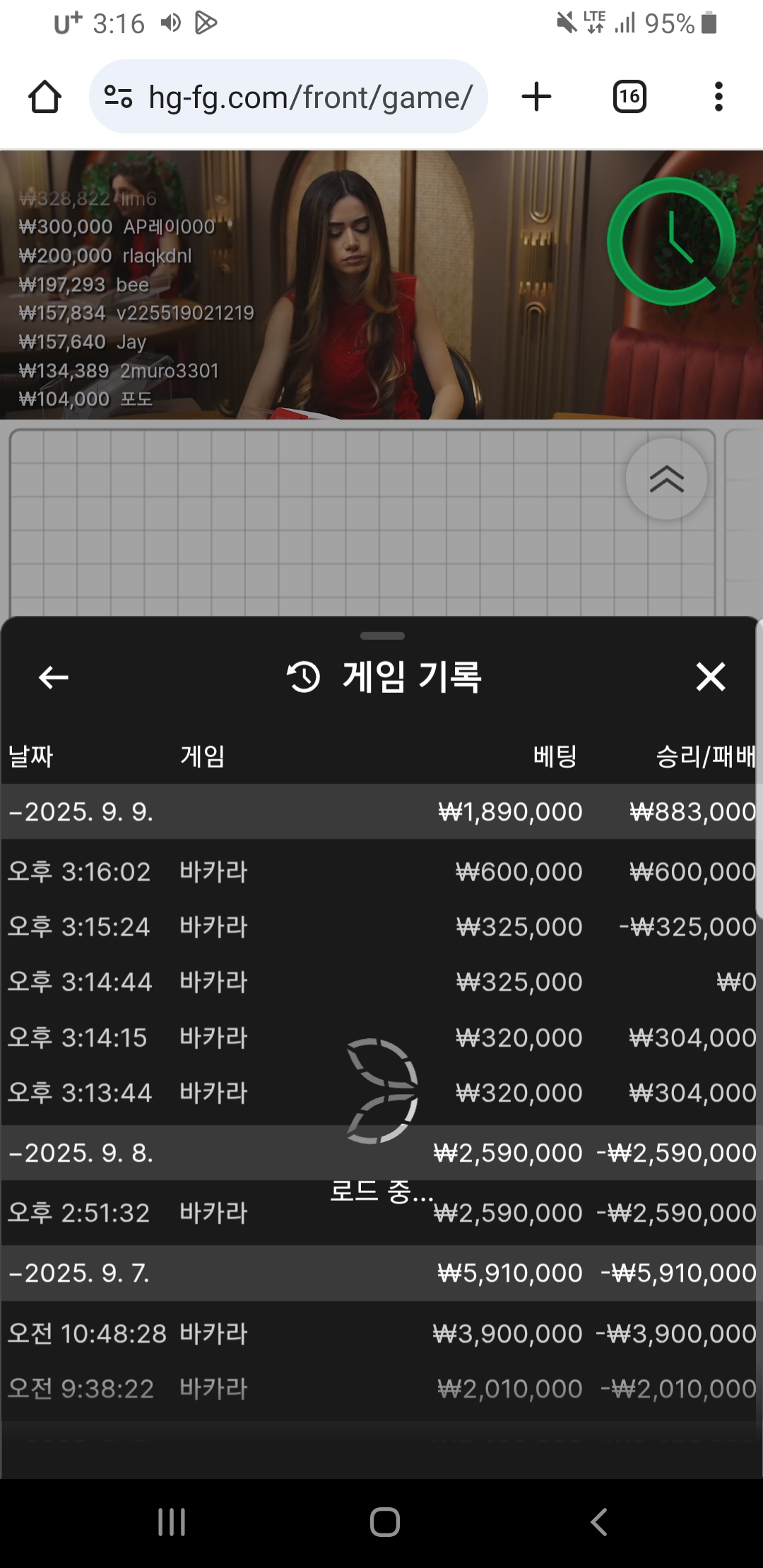Tap the system back button
This screenshot has width=763, height=1568.
point(598,1521)
